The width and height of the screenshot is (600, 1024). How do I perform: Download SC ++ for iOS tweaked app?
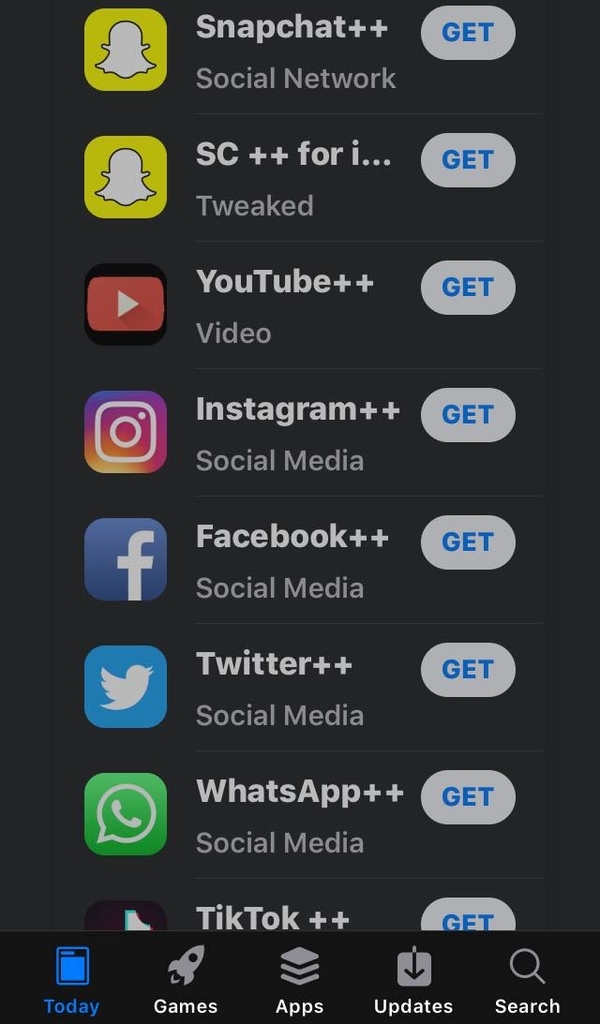(467, 160)
